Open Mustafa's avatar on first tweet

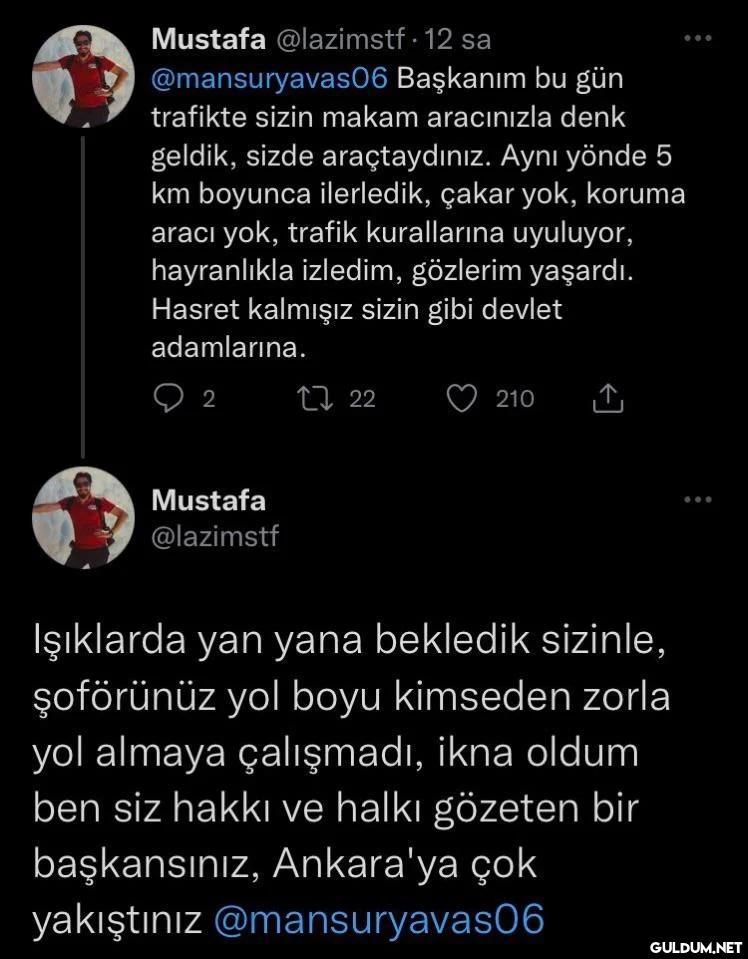click(83, 76)
